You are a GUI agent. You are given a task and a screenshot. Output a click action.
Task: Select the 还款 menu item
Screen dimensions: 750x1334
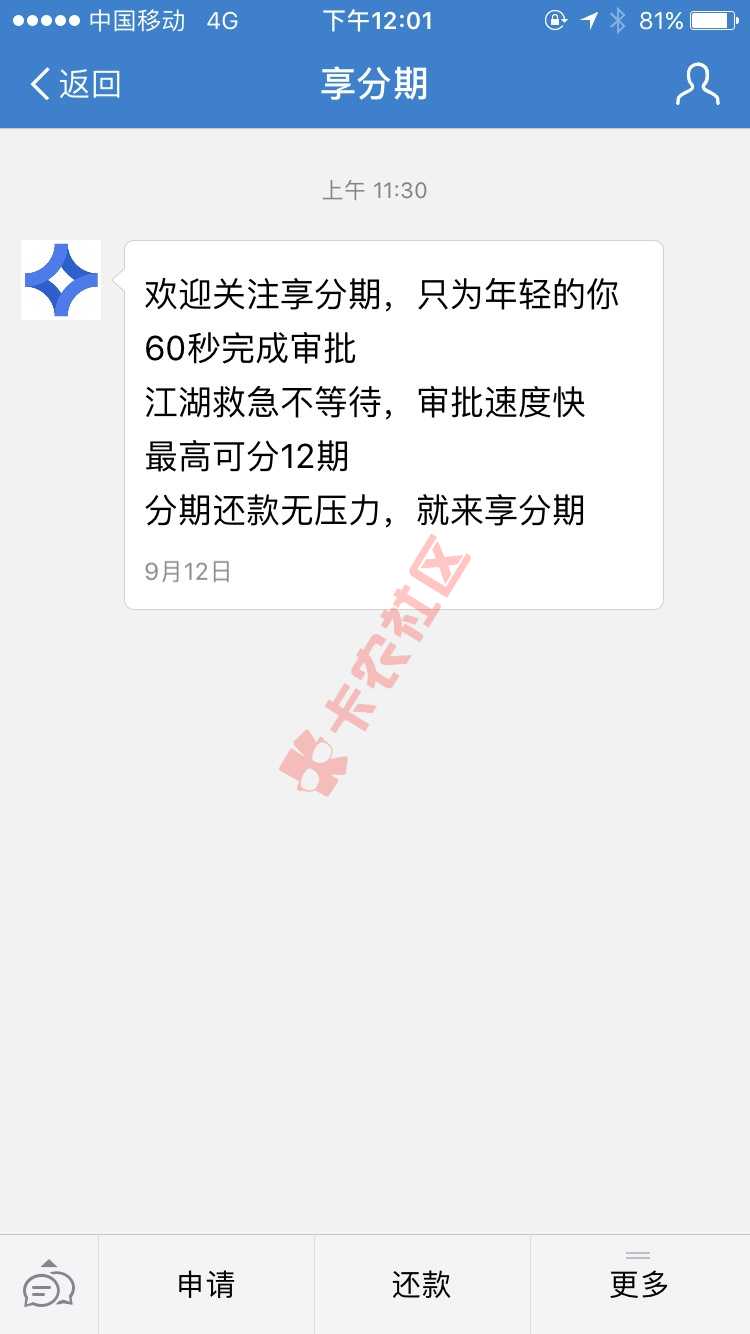tap(421, 1285)
